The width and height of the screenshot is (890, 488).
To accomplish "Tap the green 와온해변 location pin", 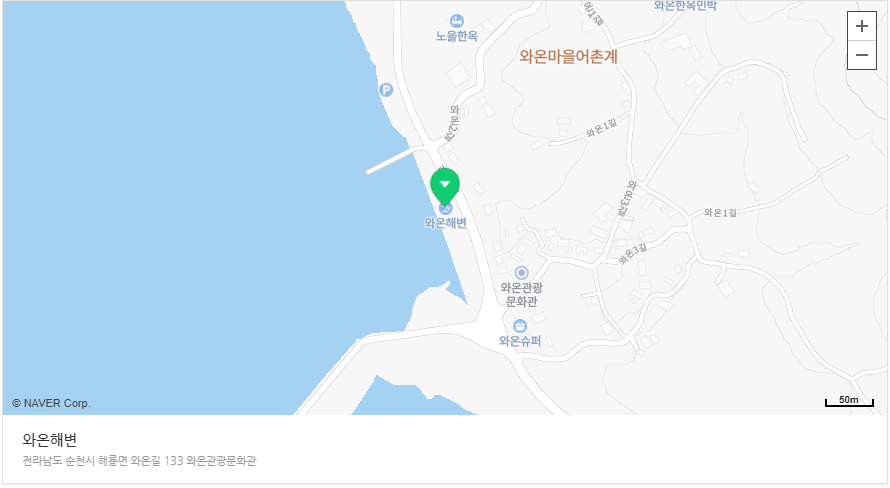I will pyautogui.click(x=445, y=186).
